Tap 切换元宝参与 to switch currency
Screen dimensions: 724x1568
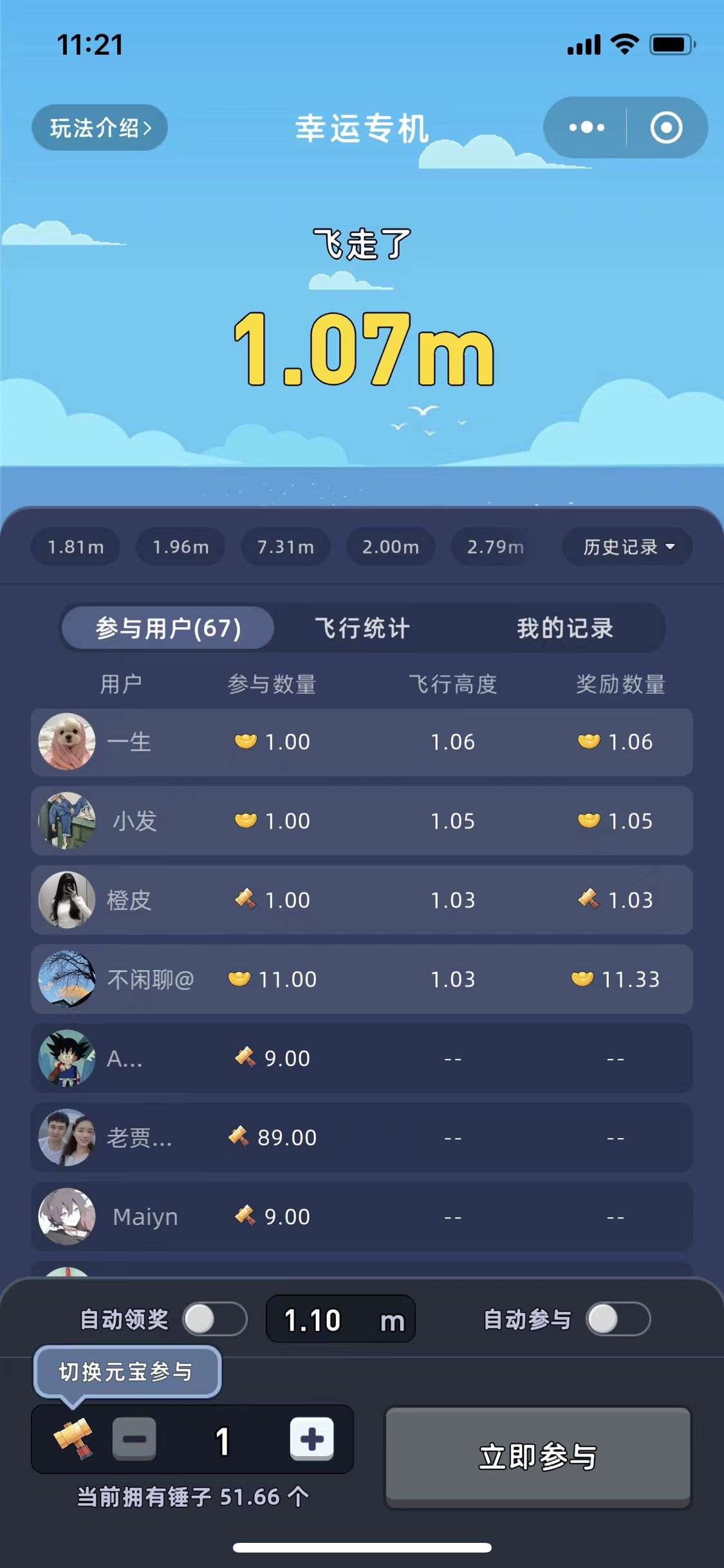tap(127, 1372)
